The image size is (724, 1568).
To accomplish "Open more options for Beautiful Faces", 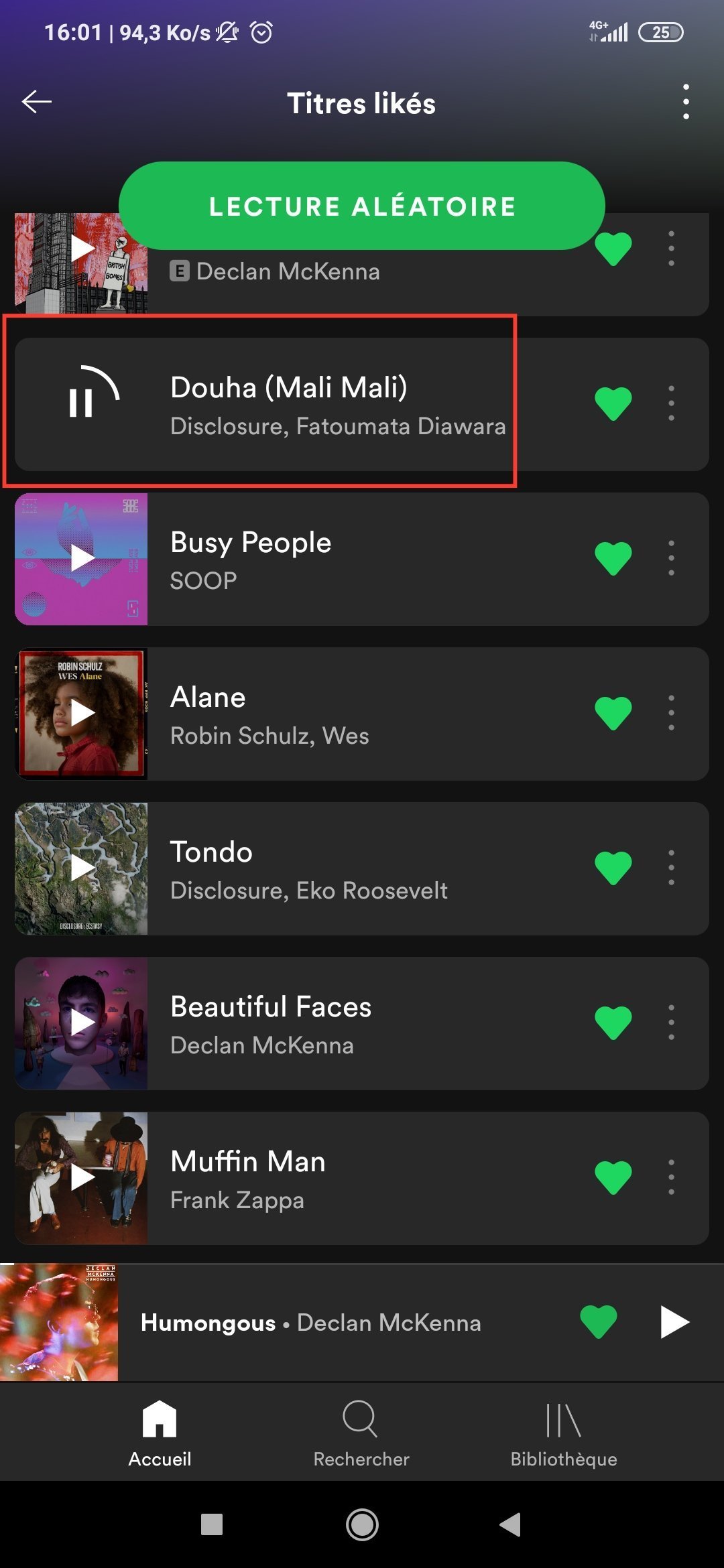I will pyautogui.click(x=671, y=1023).
